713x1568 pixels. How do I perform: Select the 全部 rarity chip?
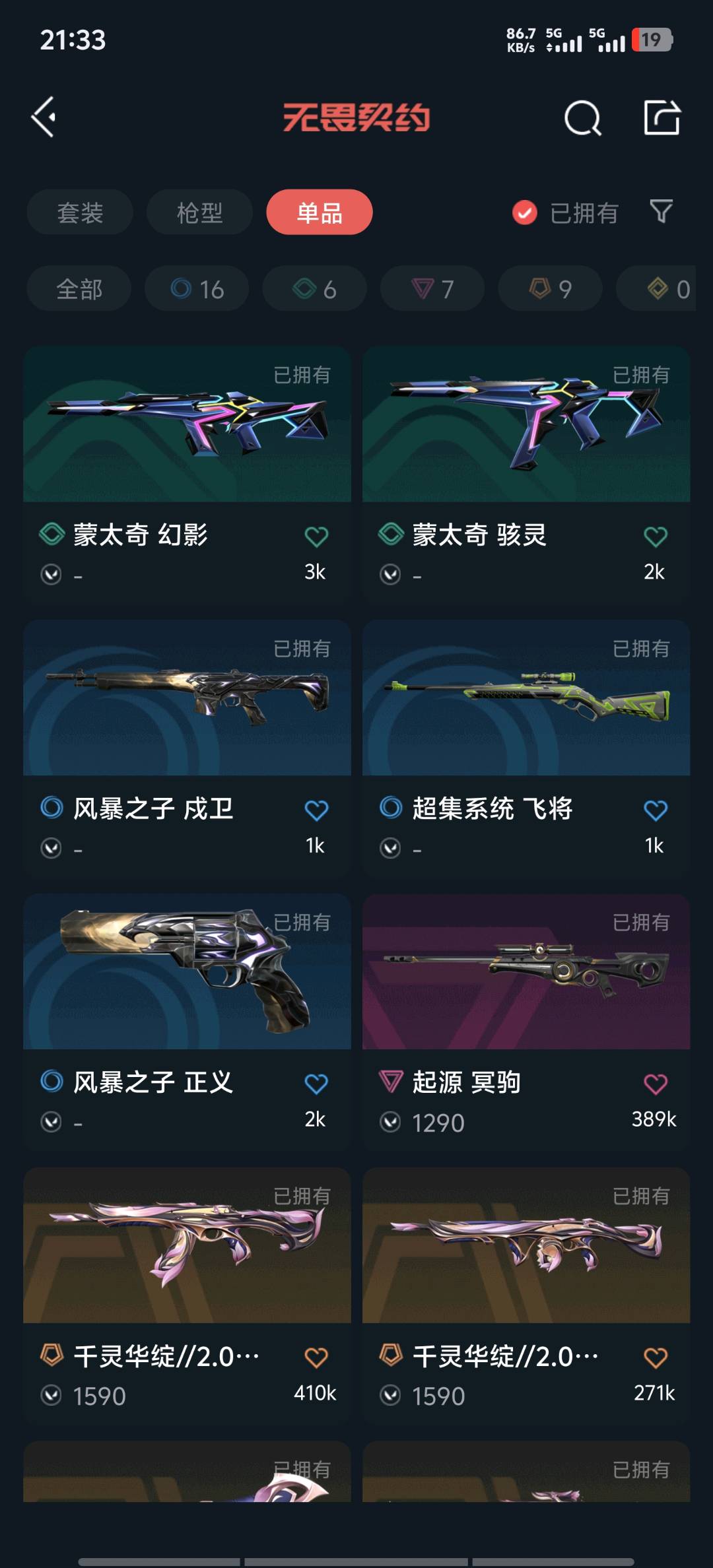pos(79,289)
